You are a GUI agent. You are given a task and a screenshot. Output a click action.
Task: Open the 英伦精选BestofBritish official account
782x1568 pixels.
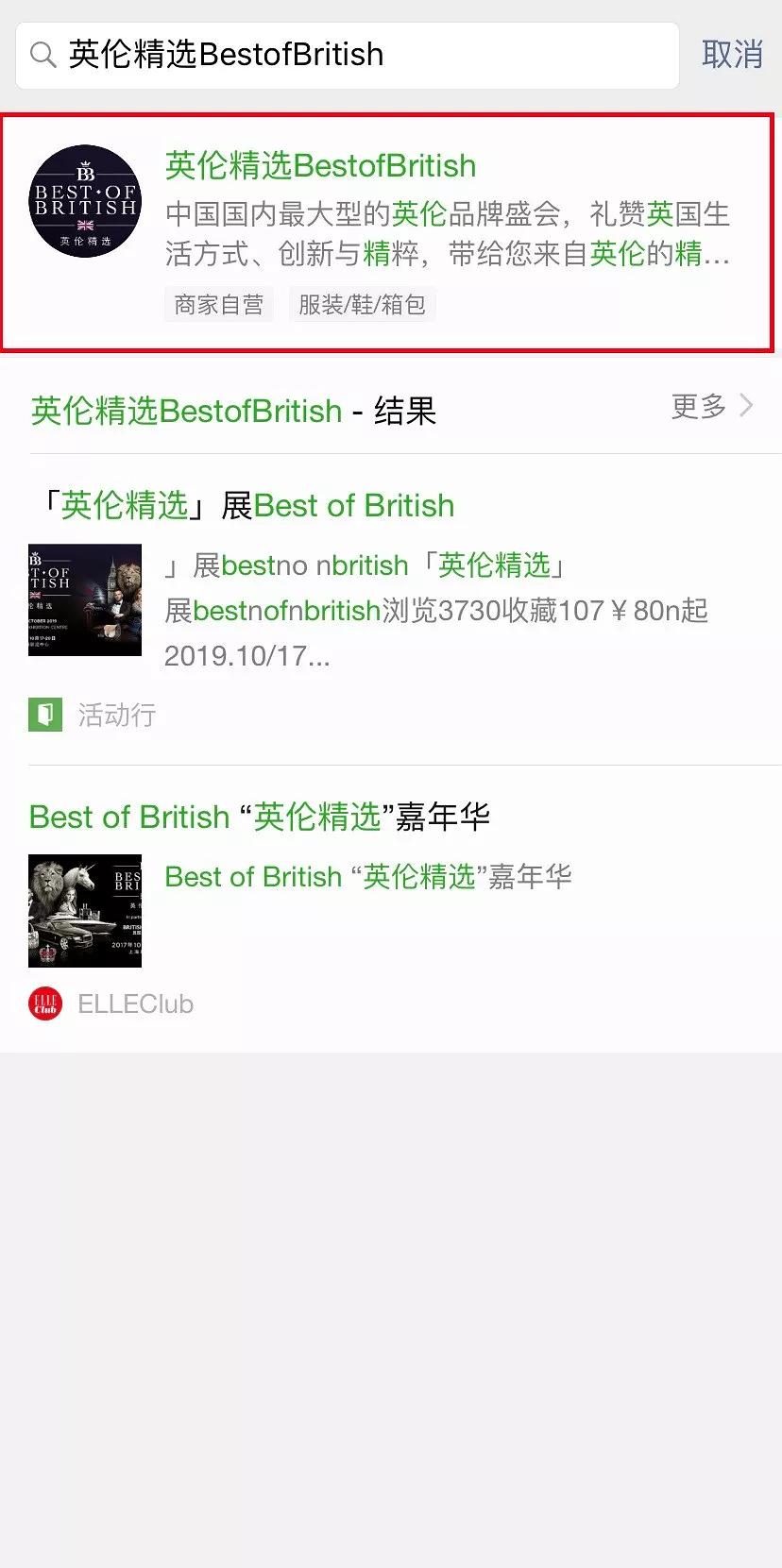click(320, 166)
